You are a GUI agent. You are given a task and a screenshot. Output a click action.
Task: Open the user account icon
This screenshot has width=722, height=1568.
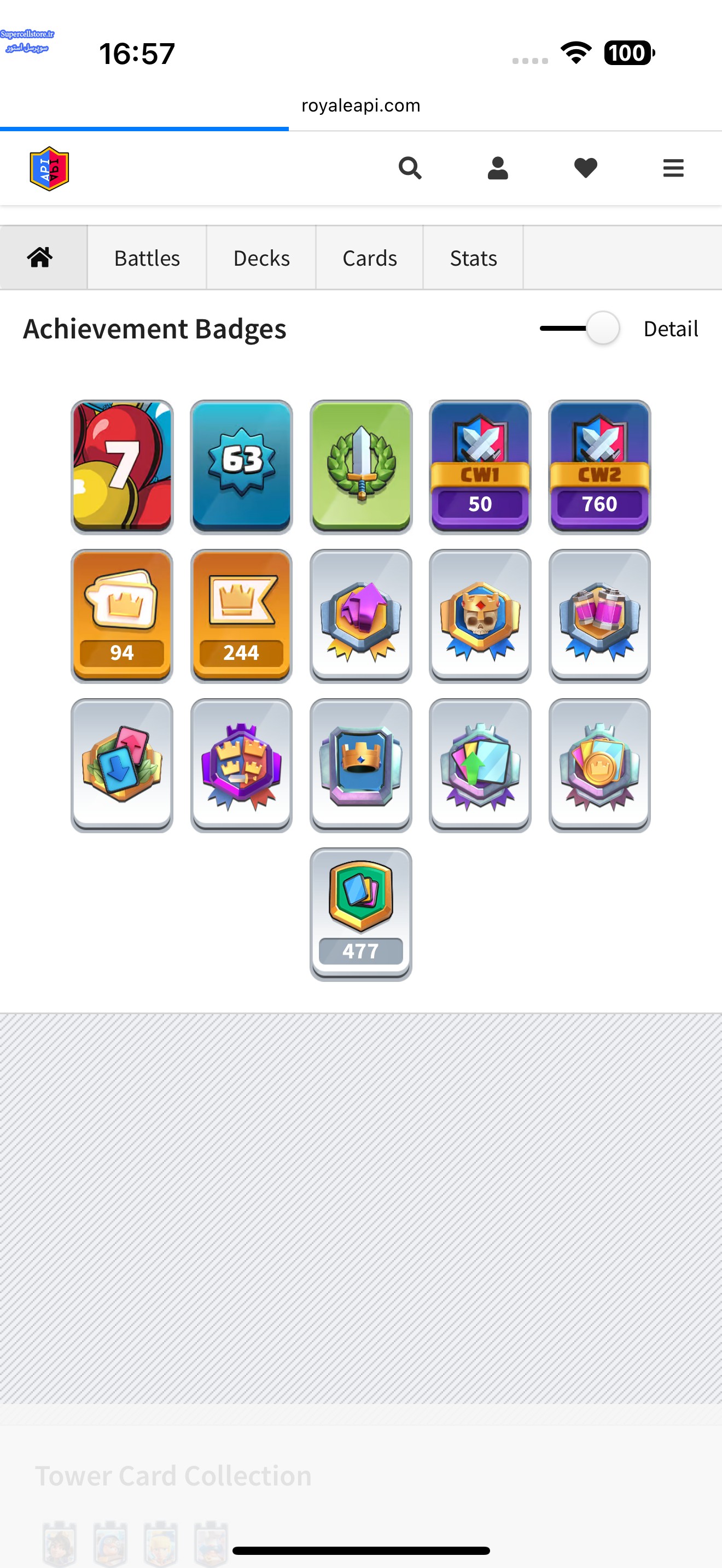point(497,168)
